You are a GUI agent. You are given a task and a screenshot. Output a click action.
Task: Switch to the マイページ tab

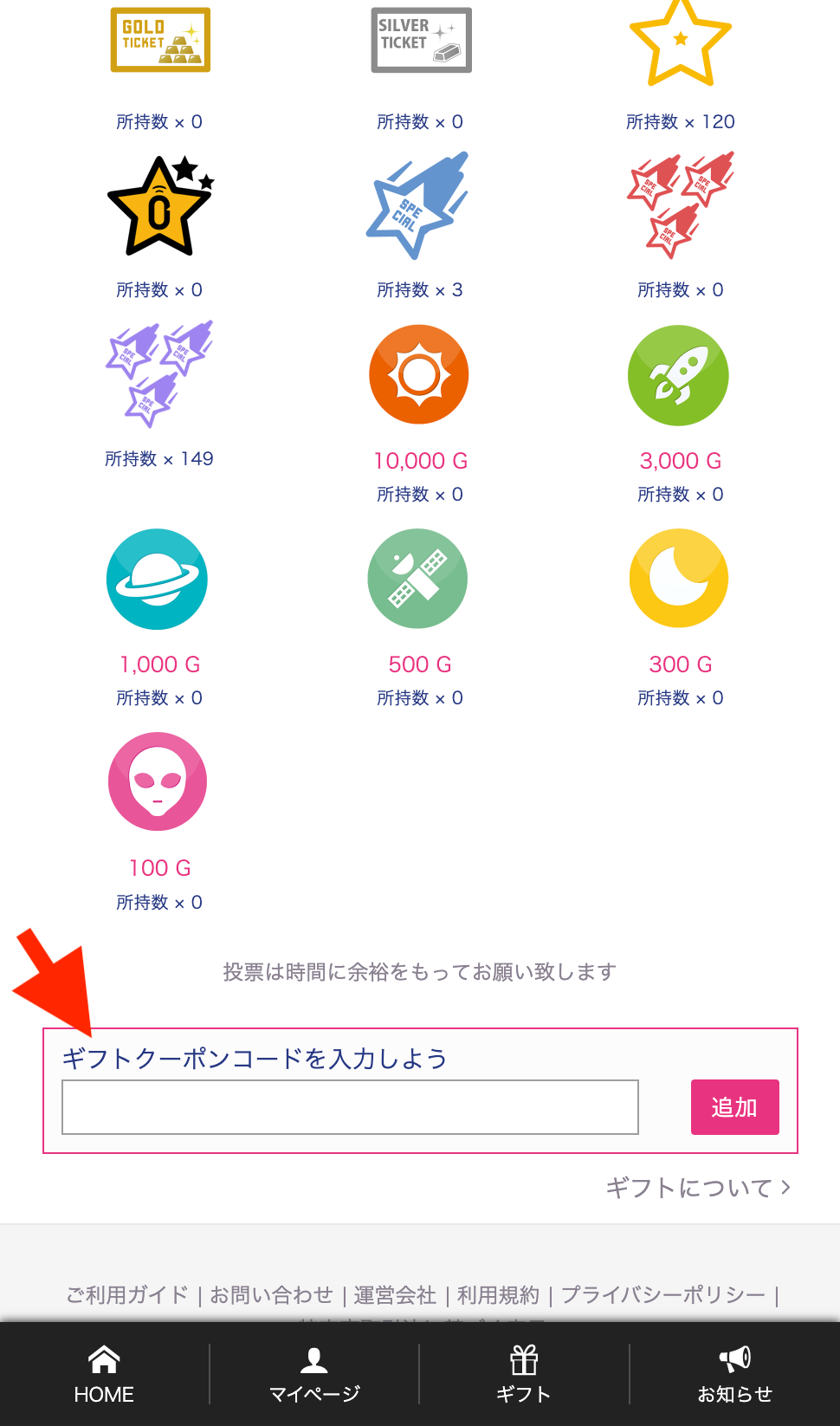(314, 1375)
